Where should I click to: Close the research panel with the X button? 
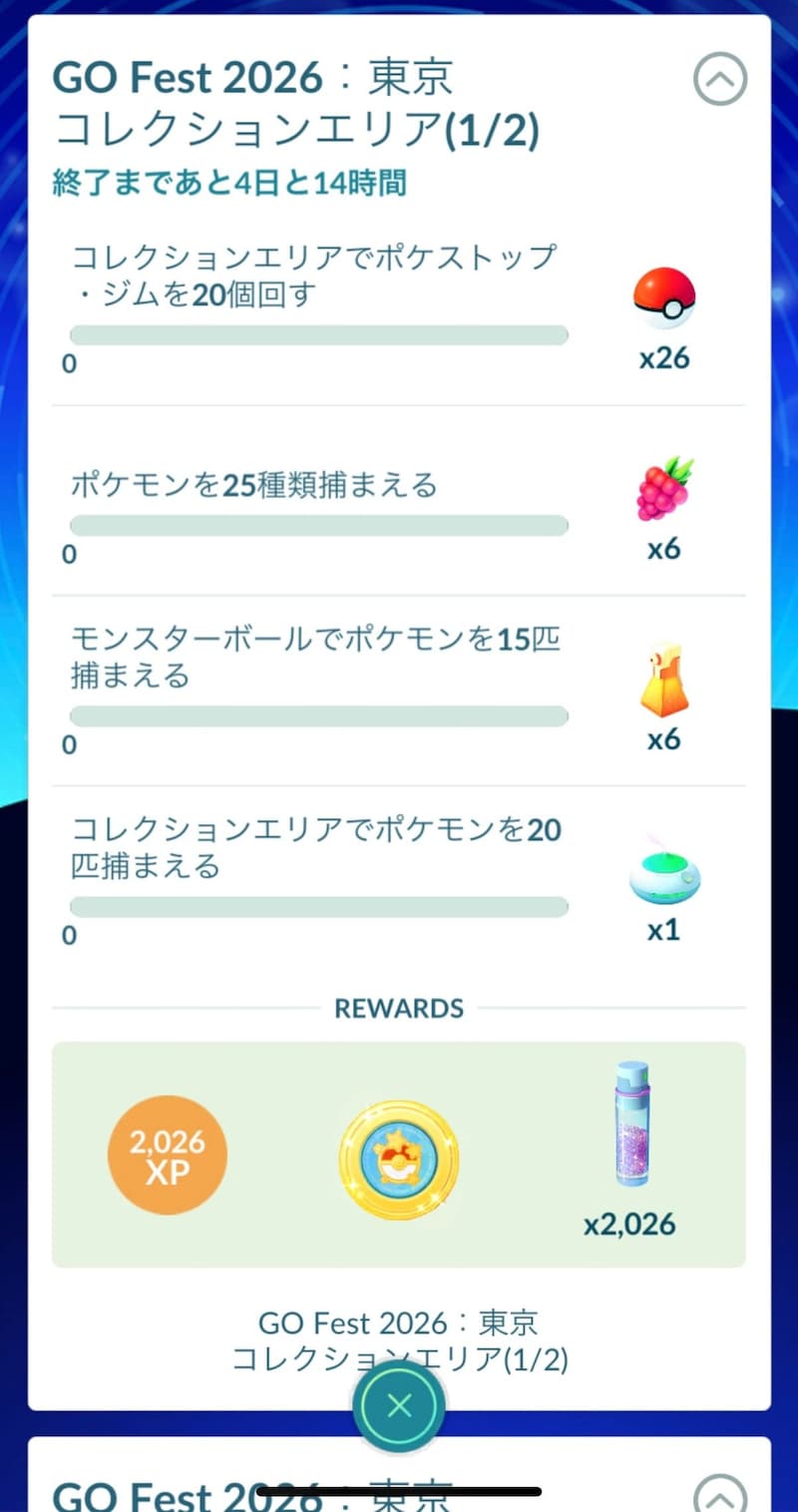(399, 1406)
